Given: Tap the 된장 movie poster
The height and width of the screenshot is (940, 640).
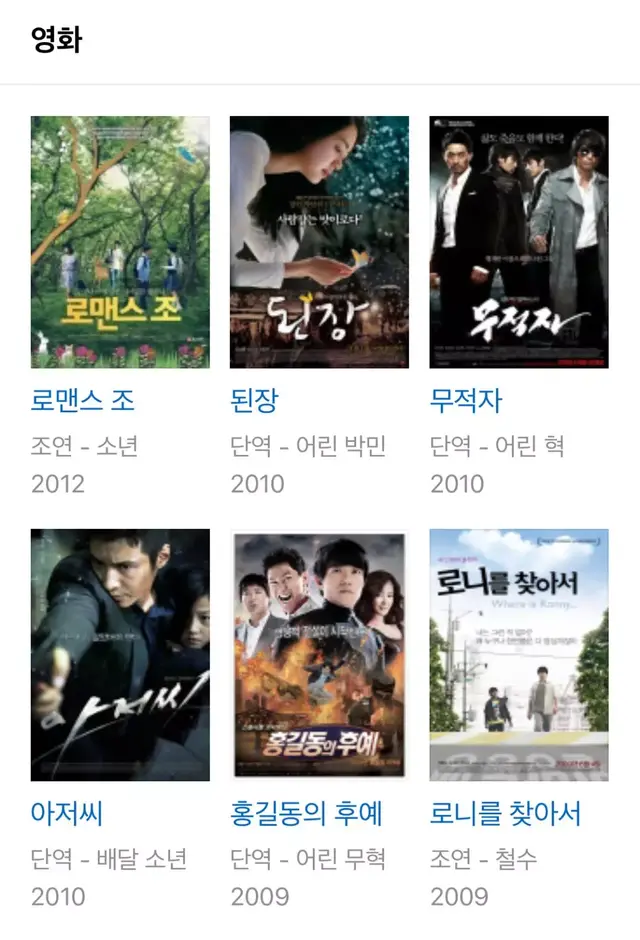Looking at the screenshot, I should 319,242.
